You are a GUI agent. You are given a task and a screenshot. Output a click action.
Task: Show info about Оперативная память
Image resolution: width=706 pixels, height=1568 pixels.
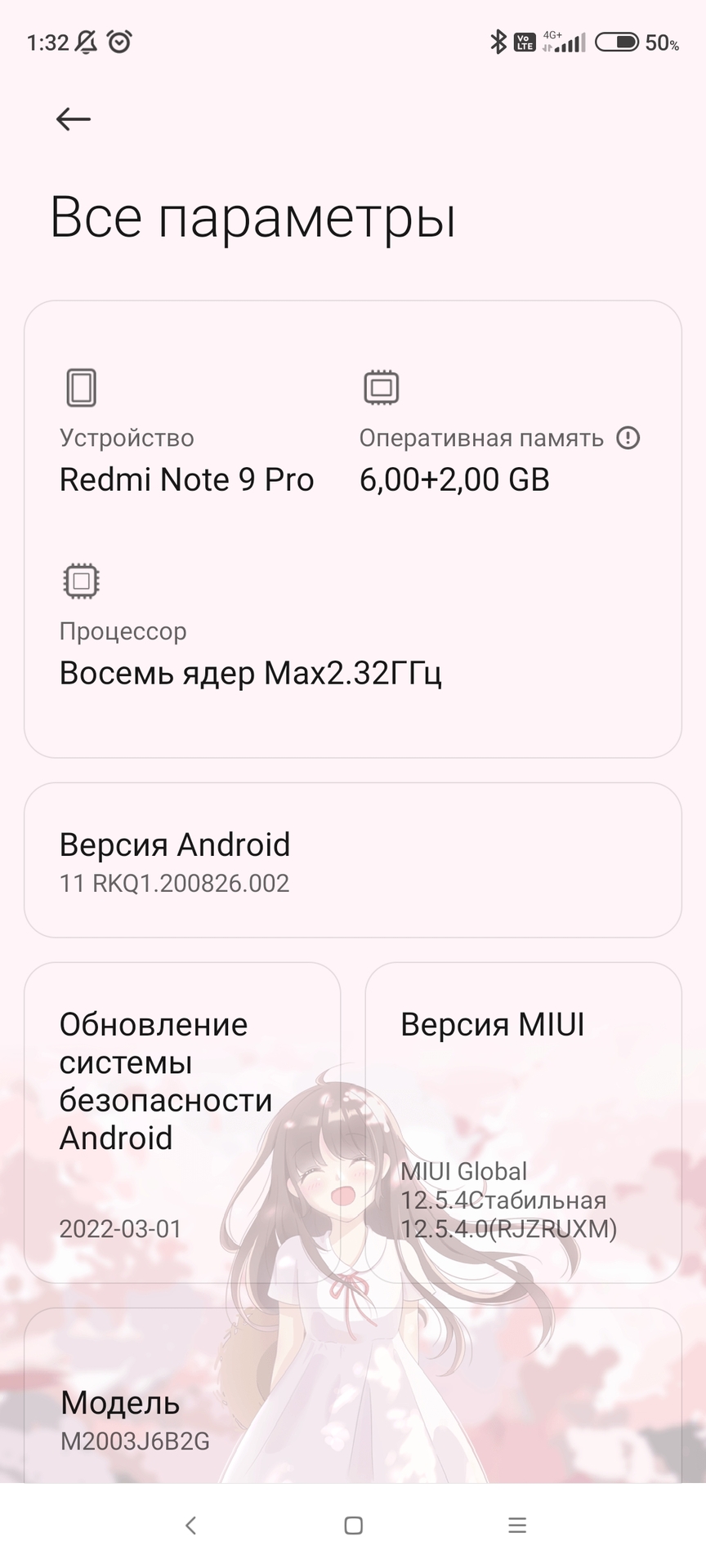tap(628, 439)
